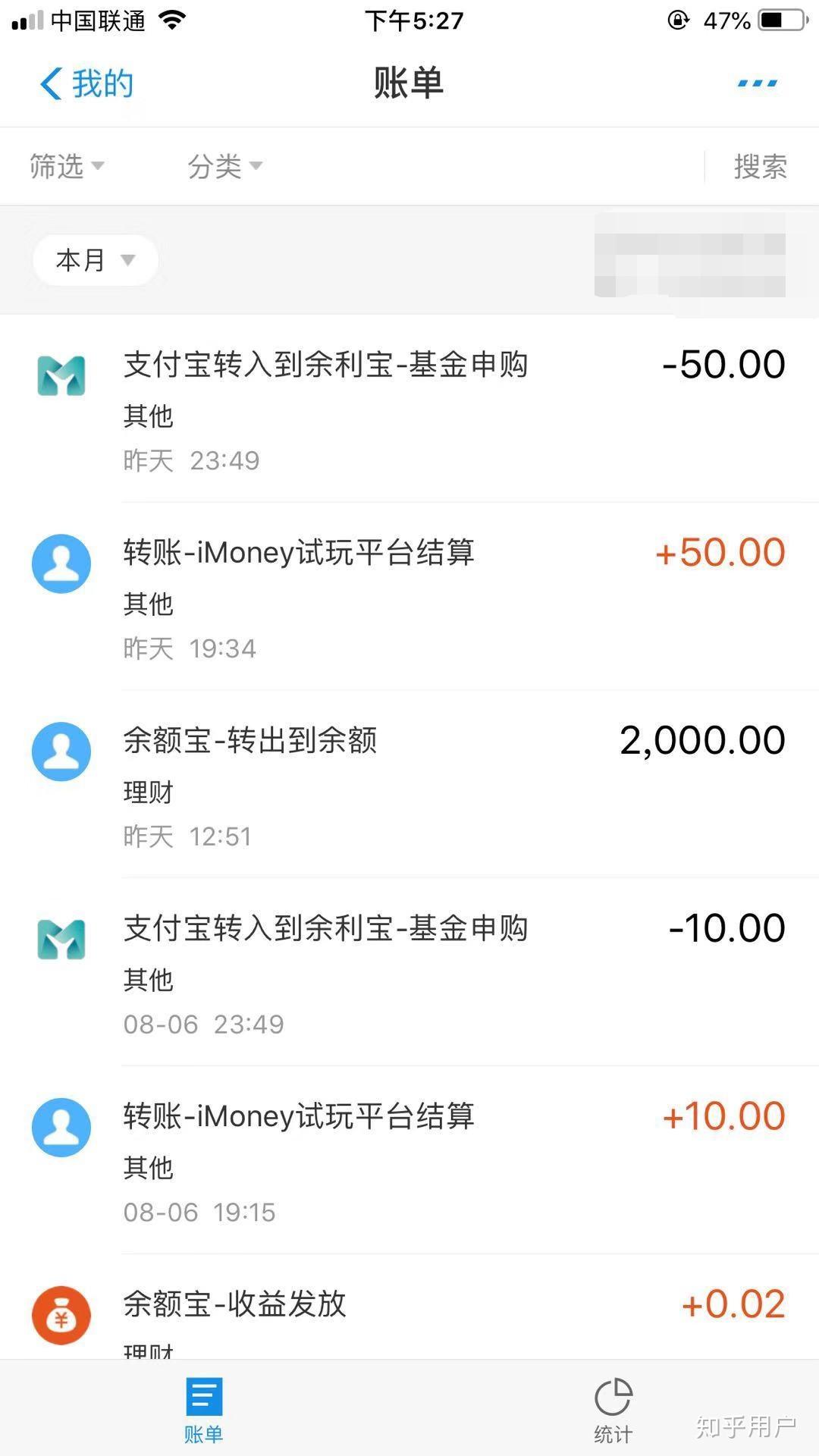Screen dimensions: 819x1456
Task: Open the -50.00 余利宝 基金申购 transaction
Action: tap(409, 409)
